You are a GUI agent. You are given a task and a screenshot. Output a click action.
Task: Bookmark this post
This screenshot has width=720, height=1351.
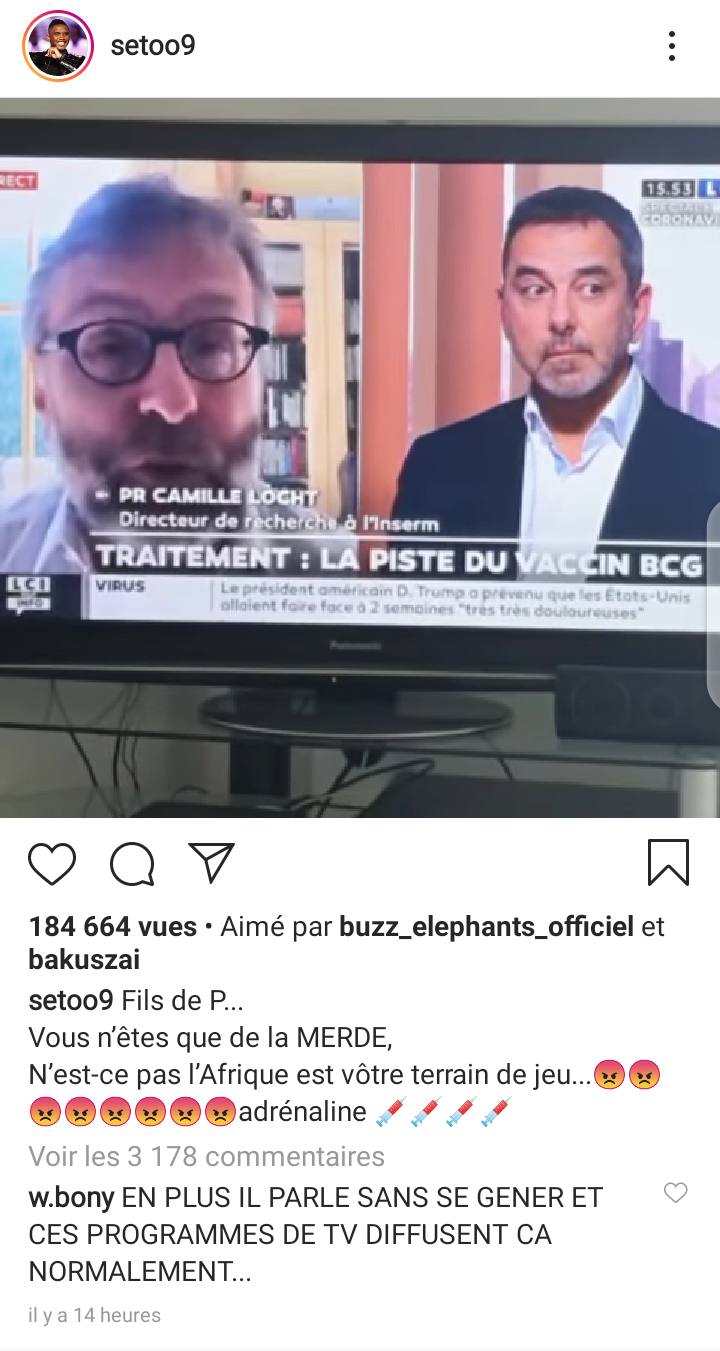[x=667, y=862]
